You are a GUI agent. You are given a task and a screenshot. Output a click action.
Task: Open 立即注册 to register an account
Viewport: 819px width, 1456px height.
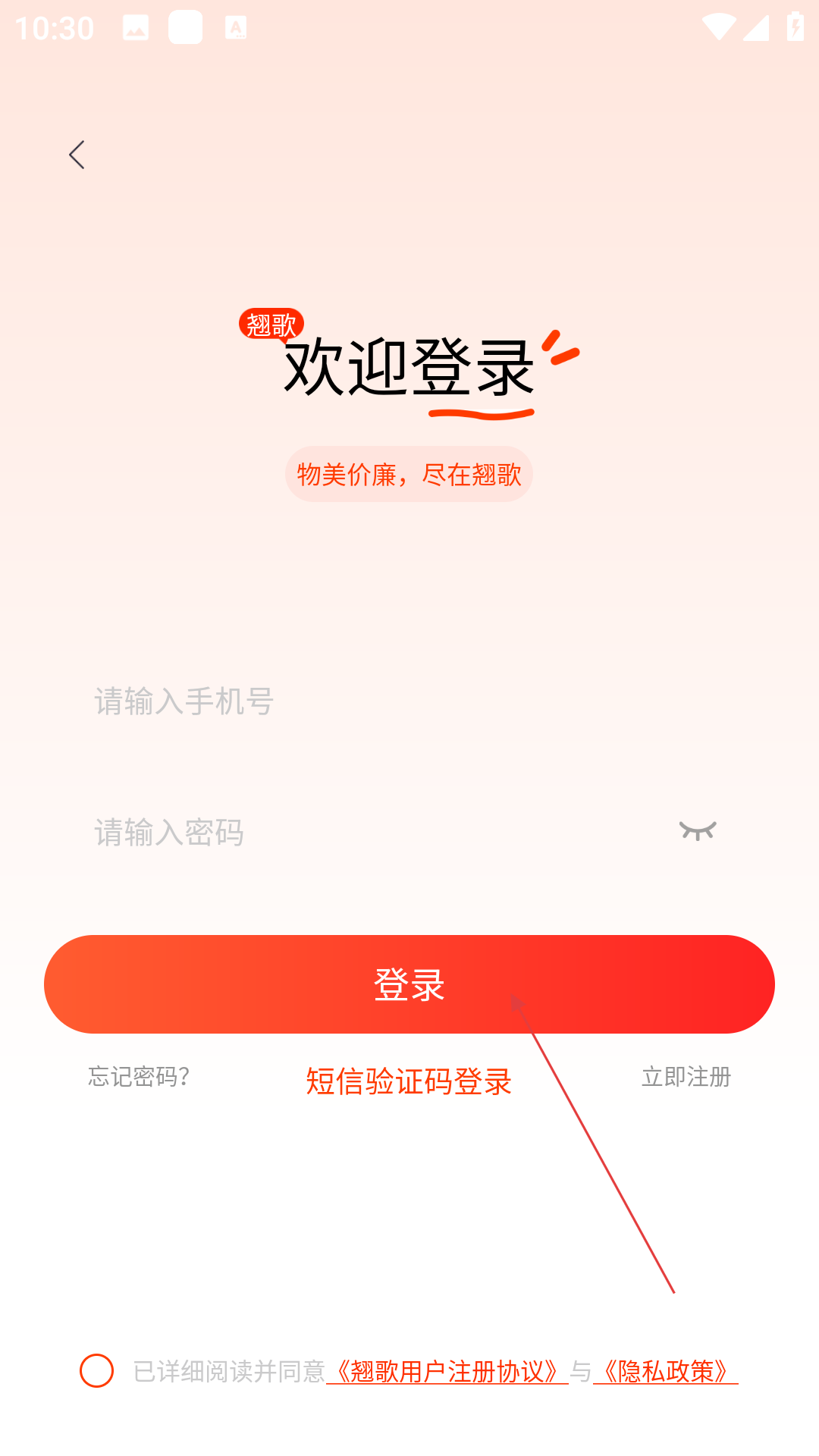[x=686, y=1077]
